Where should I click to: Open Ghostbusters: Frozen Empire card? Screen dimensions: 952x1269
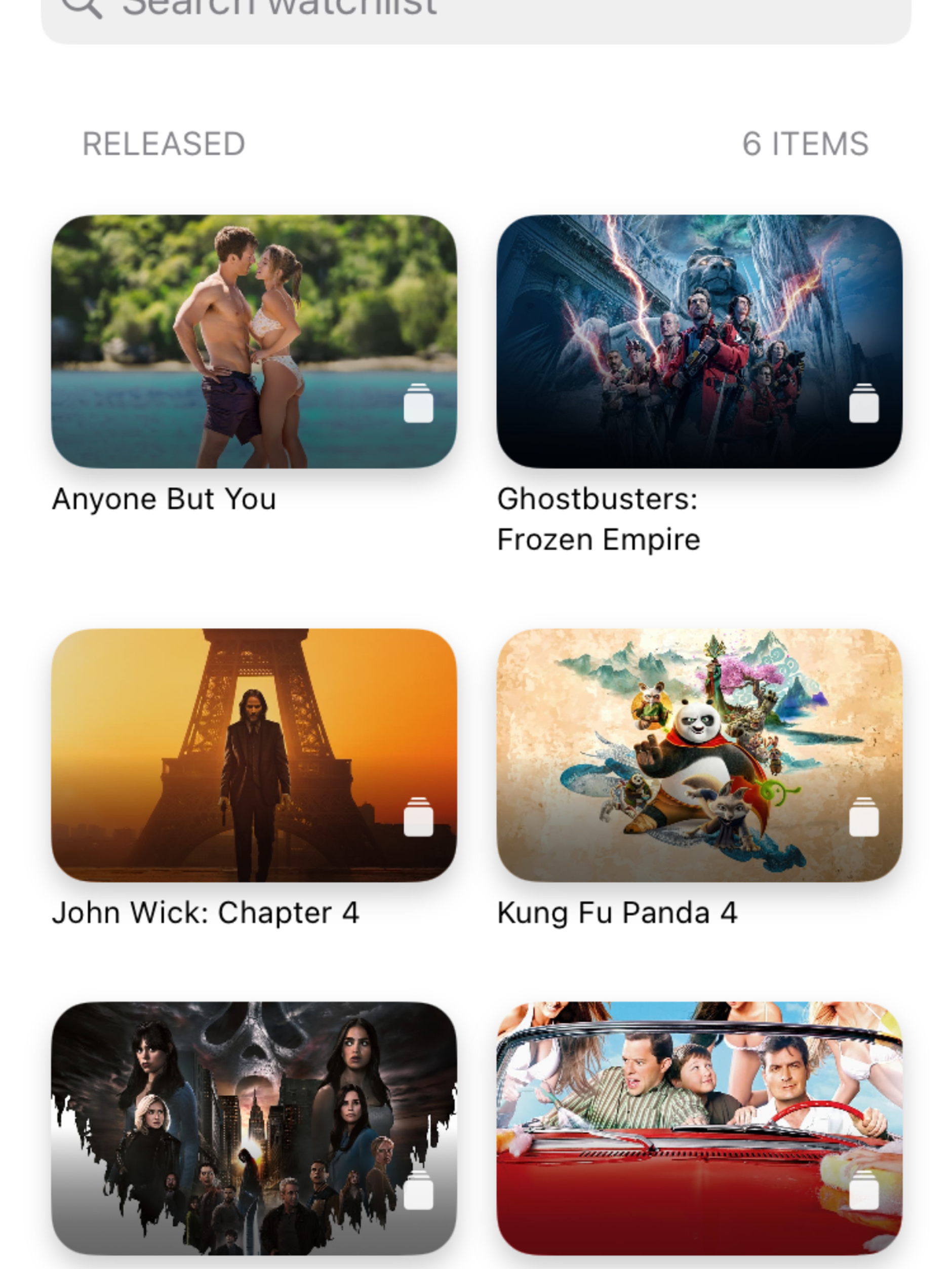[x=699, y=341]
